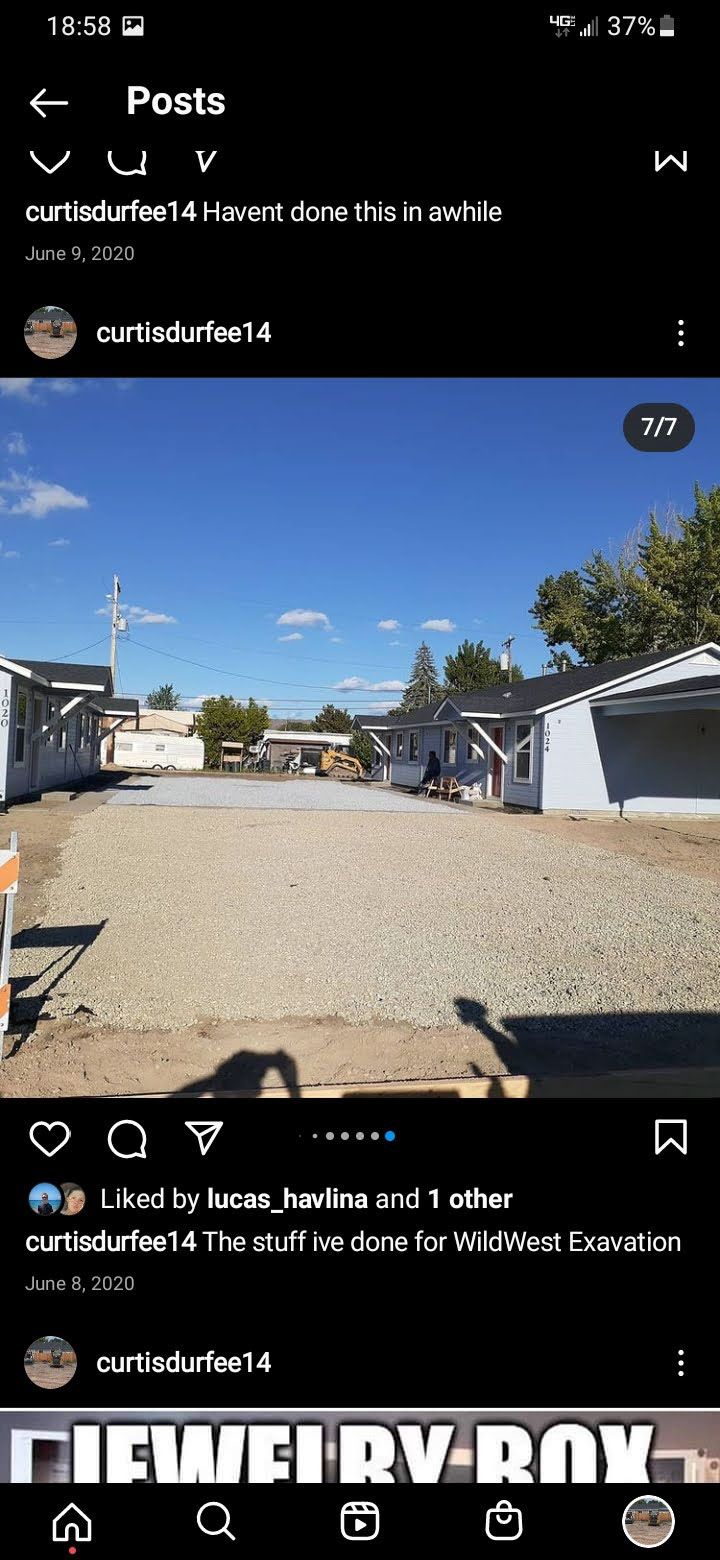The image size is (720, 1560).
Task: Open the Shop tab
Action: tap(503, 1522)
